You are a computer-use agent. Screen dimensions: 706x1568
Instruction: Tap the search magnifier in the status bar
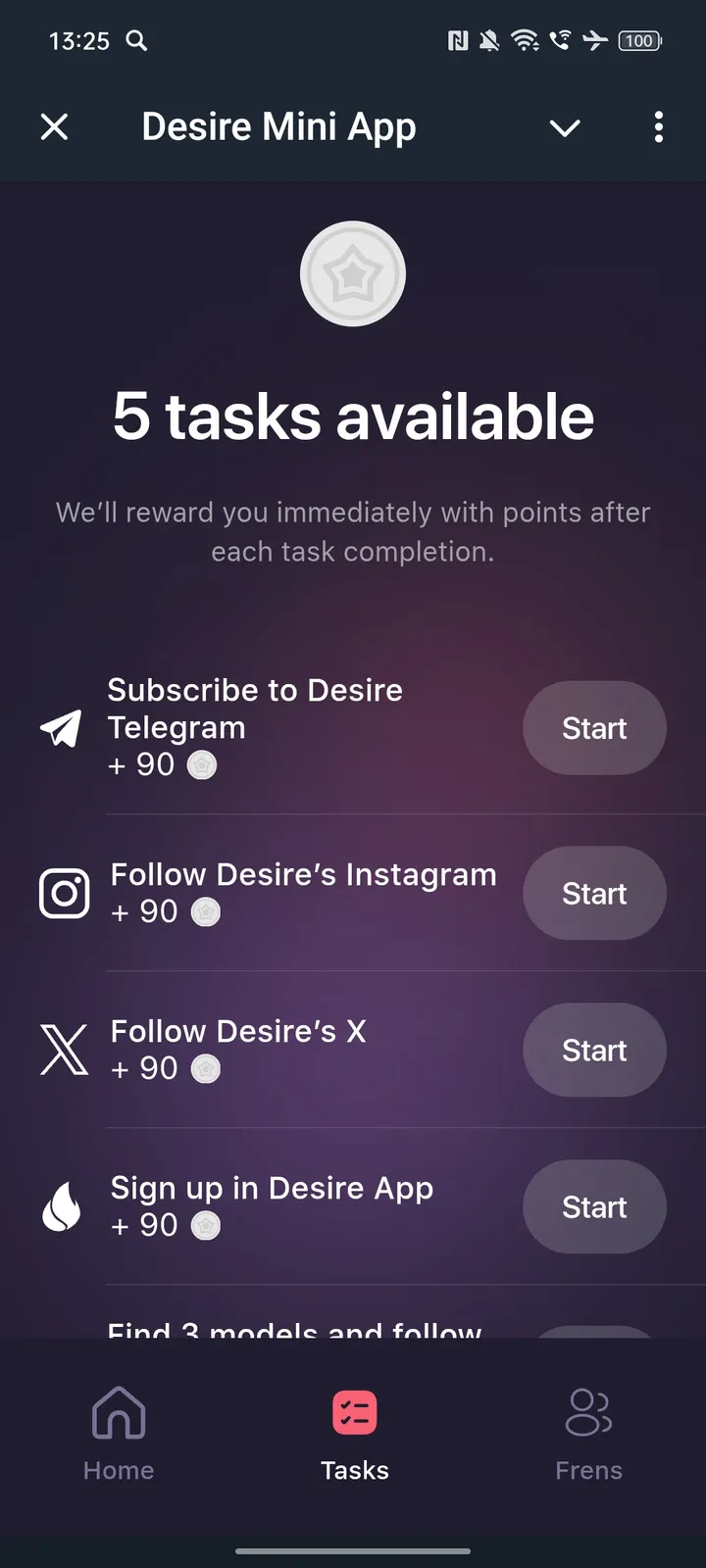[137, 41]
